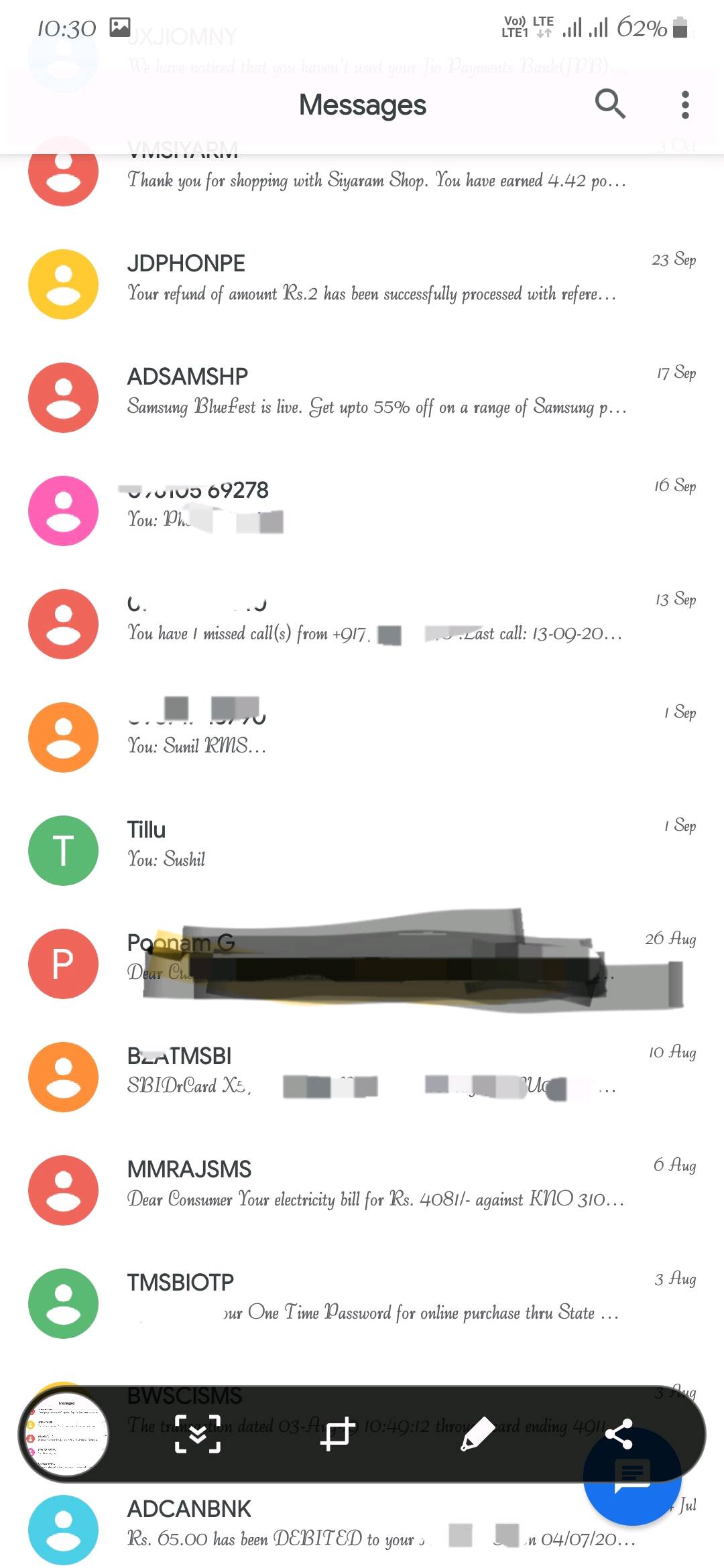Tap the battery indicator in status bar

(678, 28)
